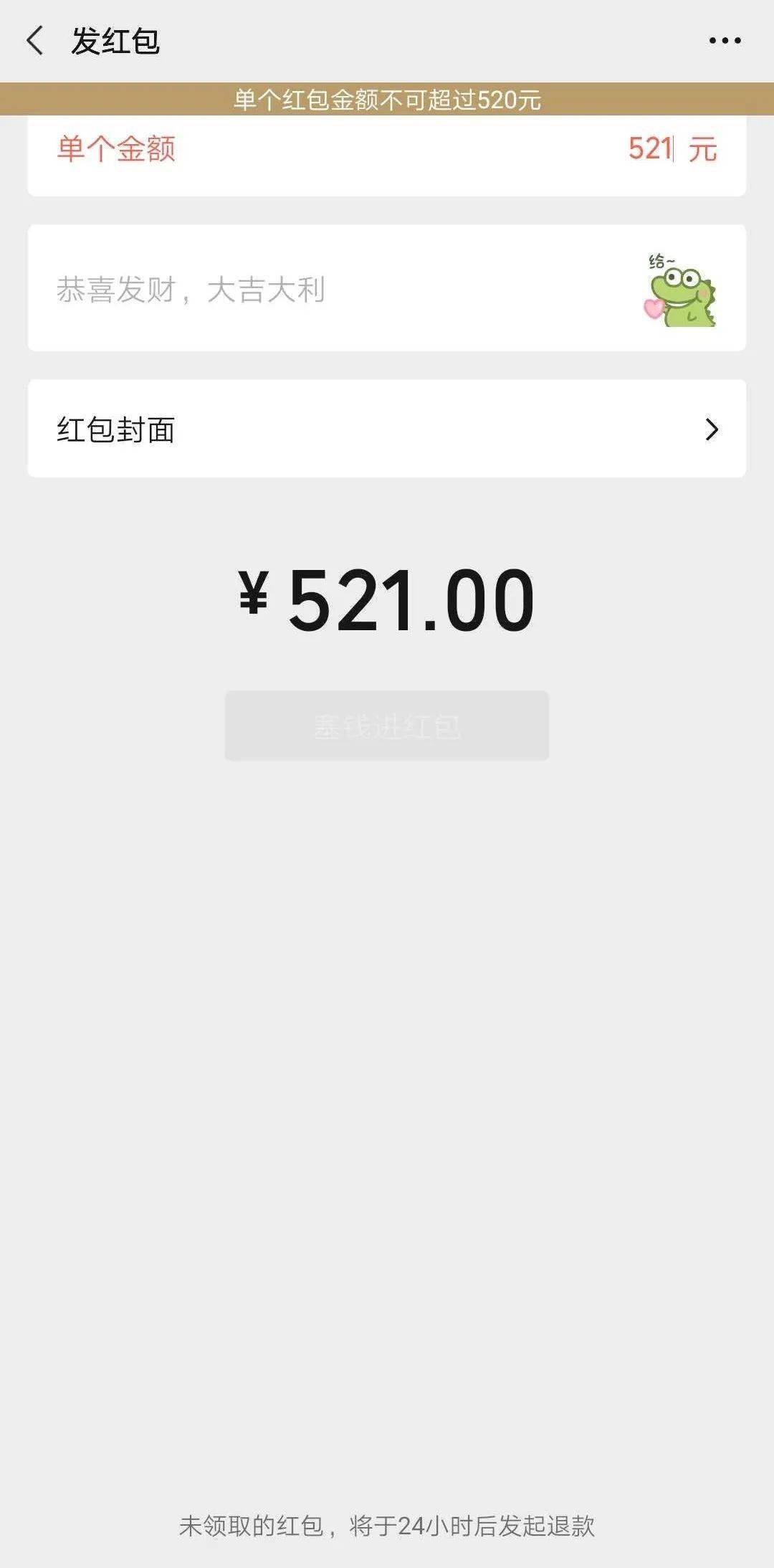Click the greeting placeholder 恭喜发财，大吉大利
The height and width of the screenshot is (1568, 774).
191,290
